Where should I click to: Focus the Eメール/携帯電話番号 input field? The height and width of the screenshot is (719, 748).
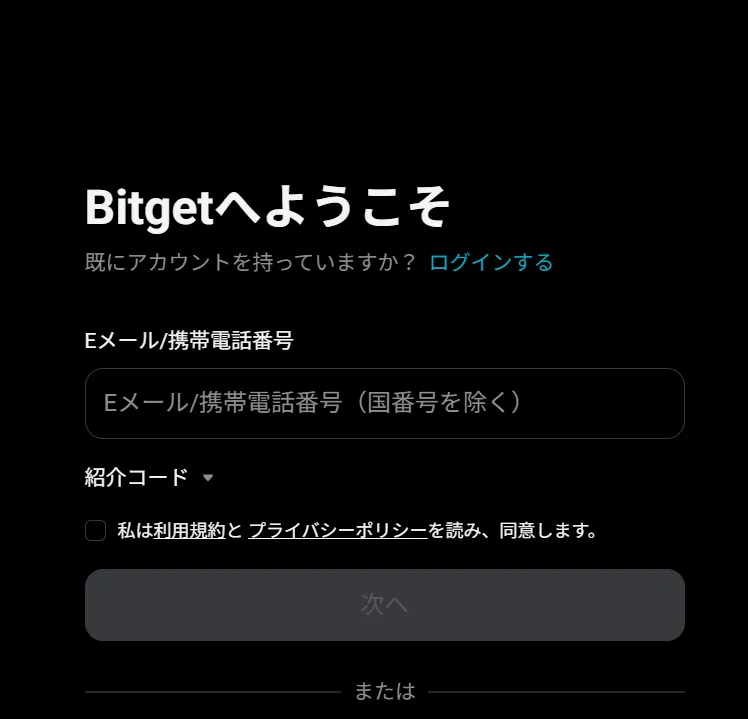click(384, 404)
